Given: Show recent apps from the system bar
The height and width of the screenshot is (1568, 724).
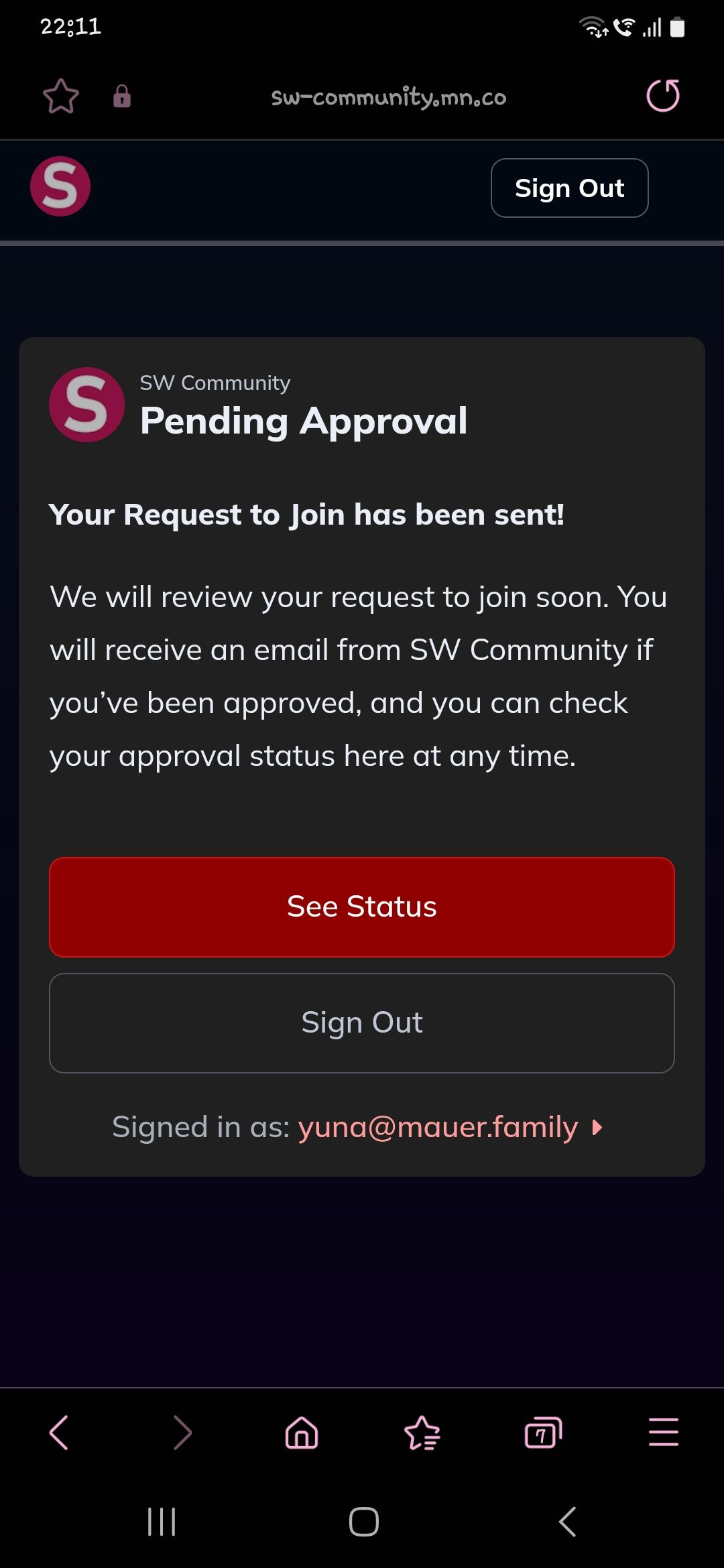Looking at the screenshot, I should pos(162,1522).
